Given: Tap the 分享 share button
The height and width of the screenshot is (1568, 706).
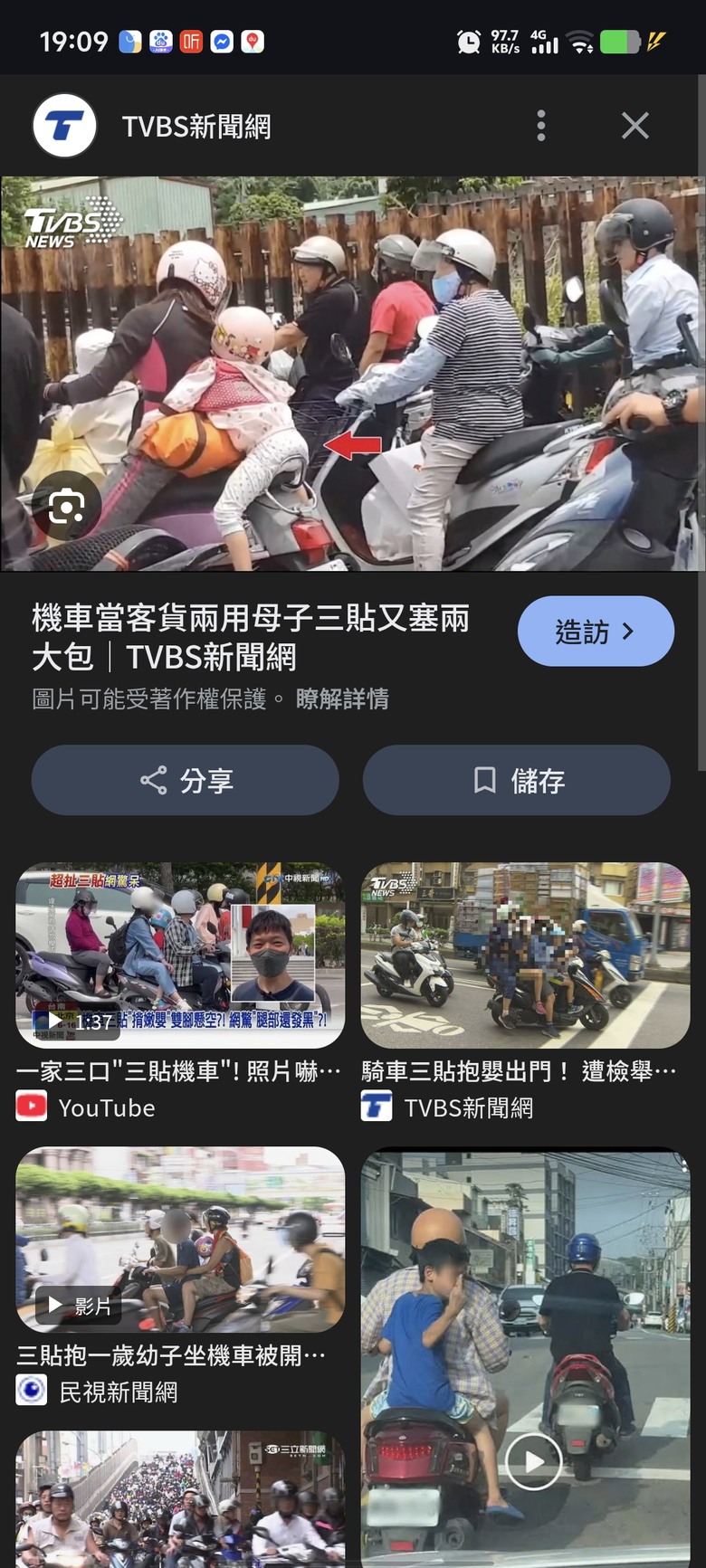Looking at the screenshot, I should [x=185, y=779].
